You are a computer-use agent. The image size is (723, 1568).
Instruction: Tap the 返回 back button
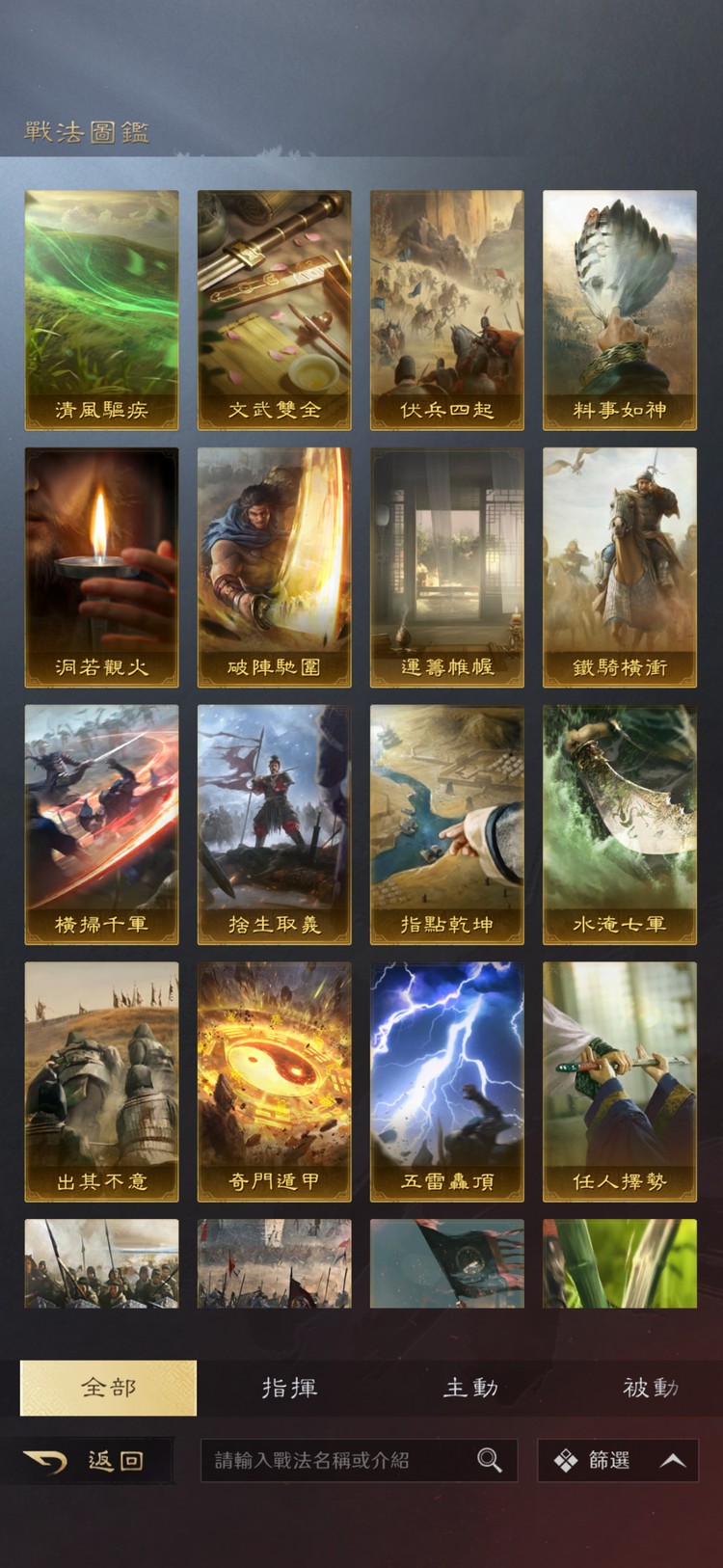click(89, 1461)
